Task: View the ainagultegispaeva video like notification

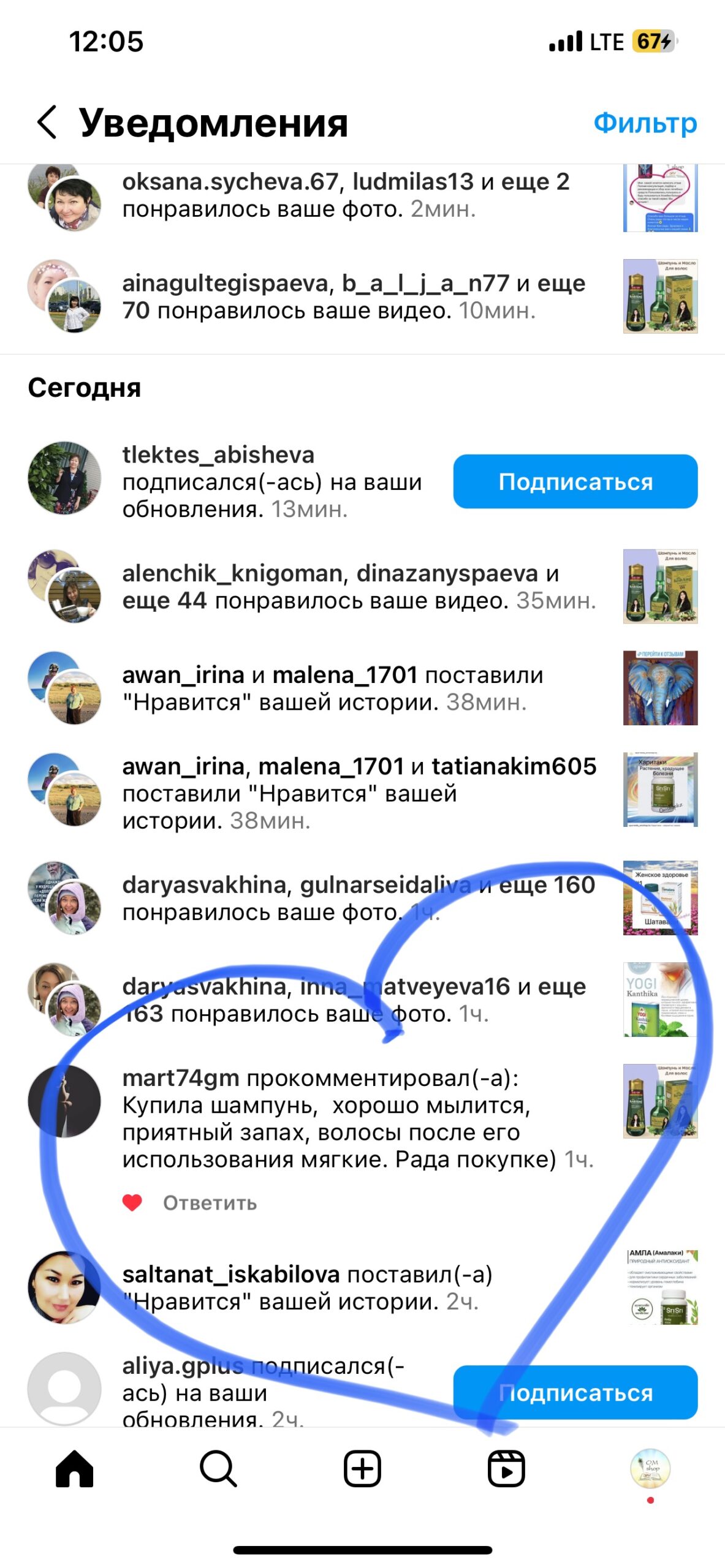Action: [353, 297]
